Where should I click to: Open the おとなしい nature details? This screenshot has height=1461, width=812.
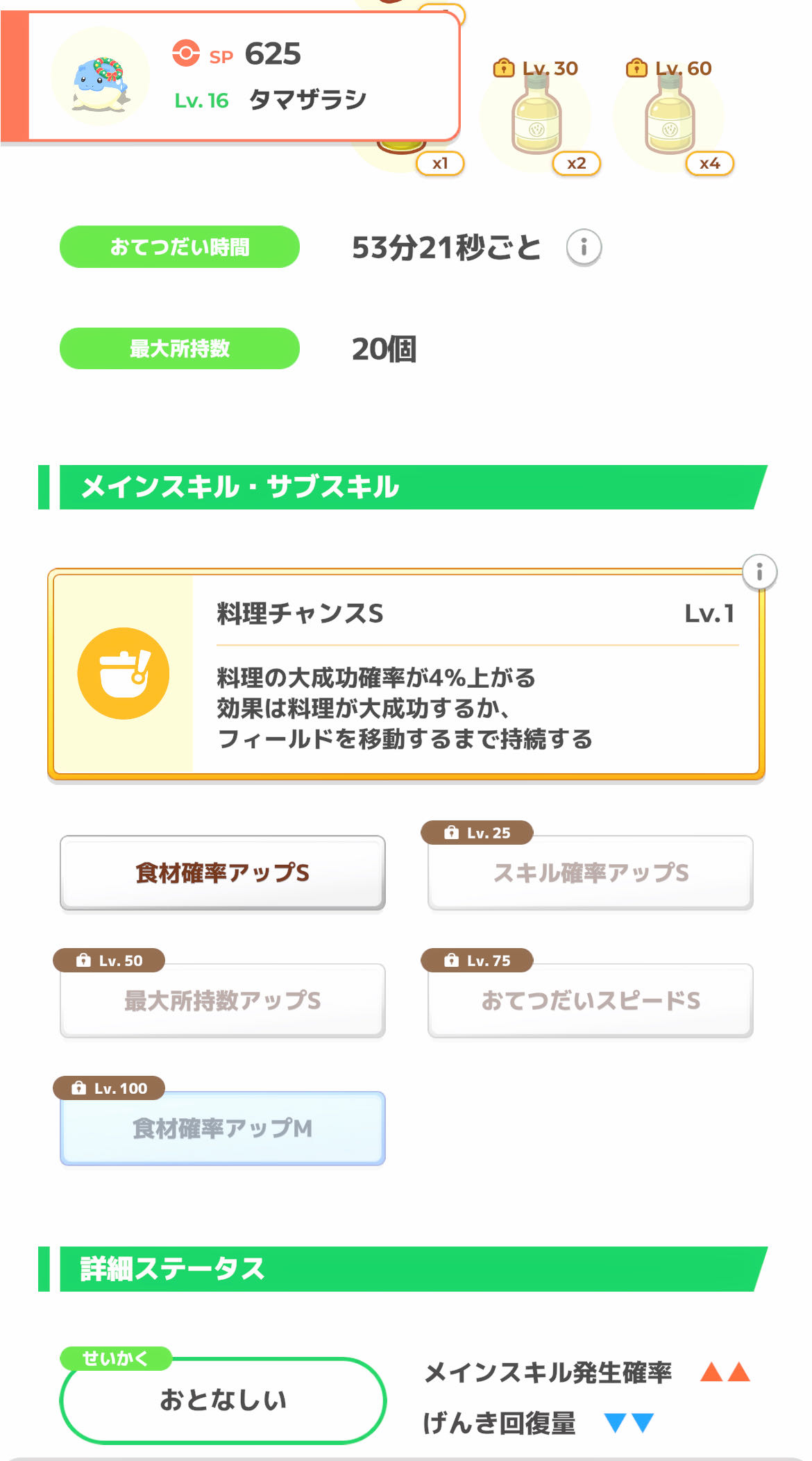[223, 1401]
